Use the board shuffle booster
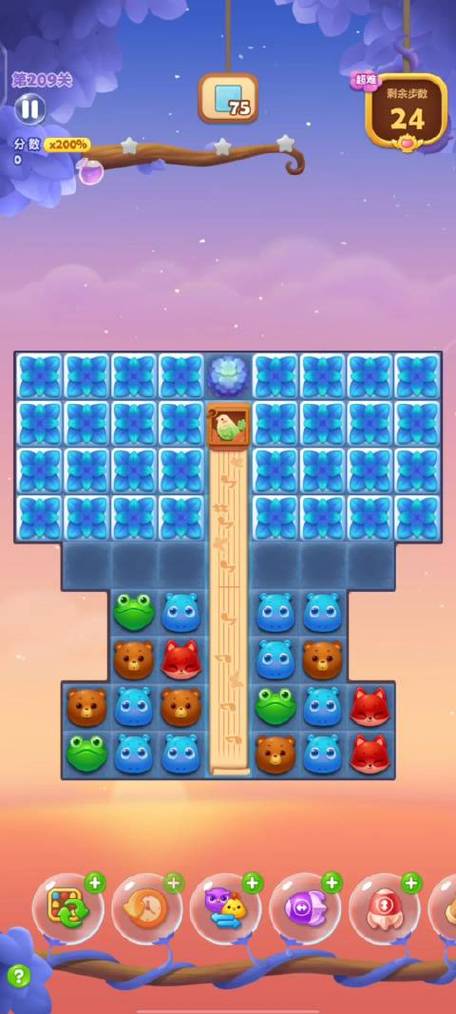The height and width of the screenshot is (1014, 456). click(68, 909)
